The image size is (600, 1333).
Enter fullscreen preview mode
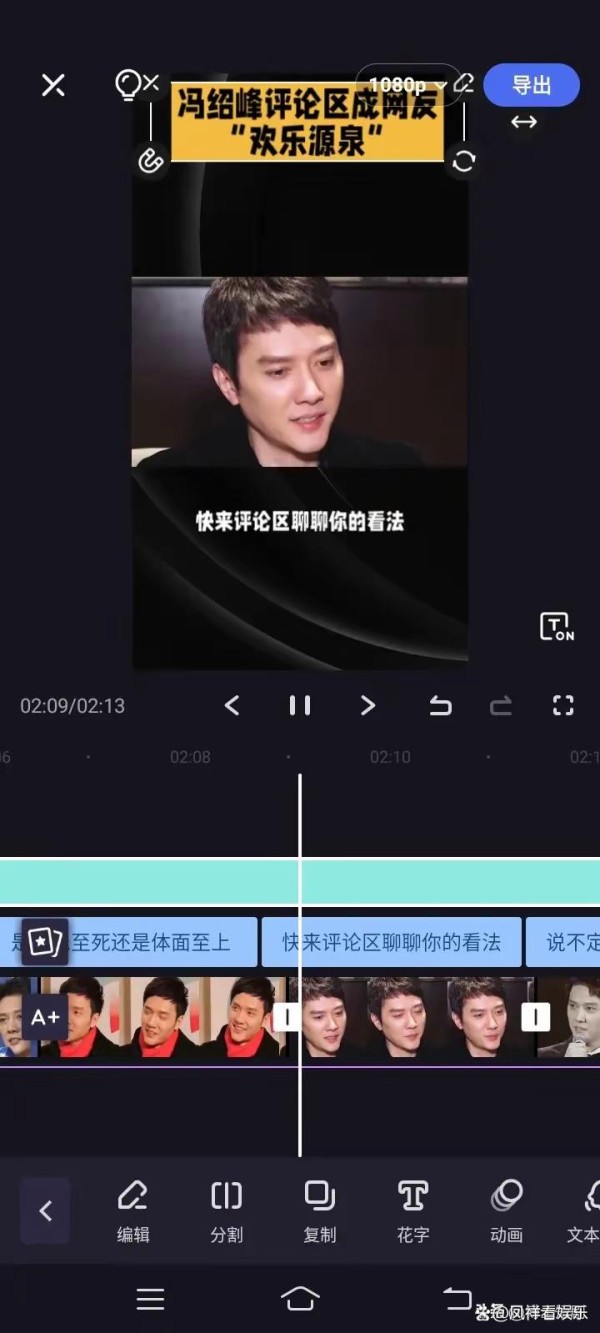click(x=563, y=706)
